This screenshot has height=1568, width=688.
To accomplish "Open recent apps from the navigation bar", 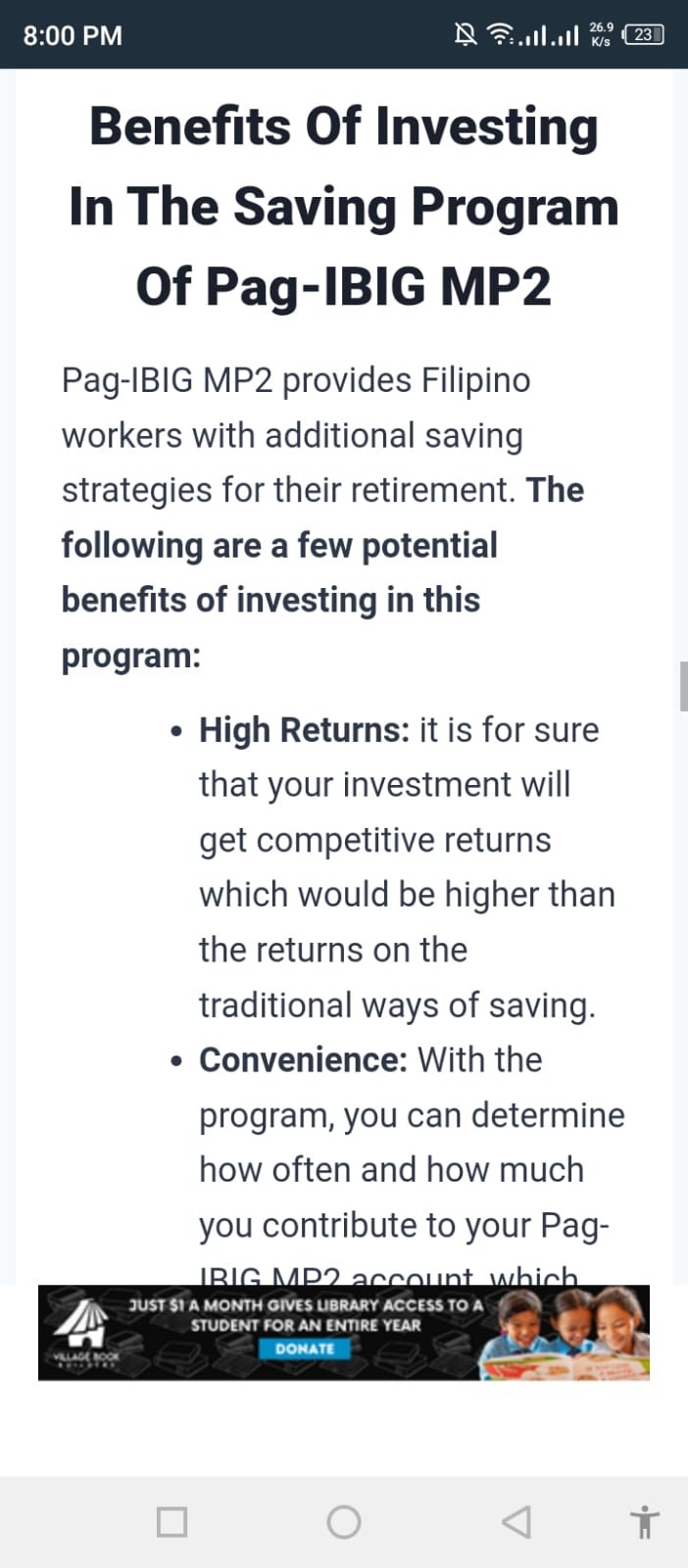I will pyautogui.click(x=172, y=1522).
